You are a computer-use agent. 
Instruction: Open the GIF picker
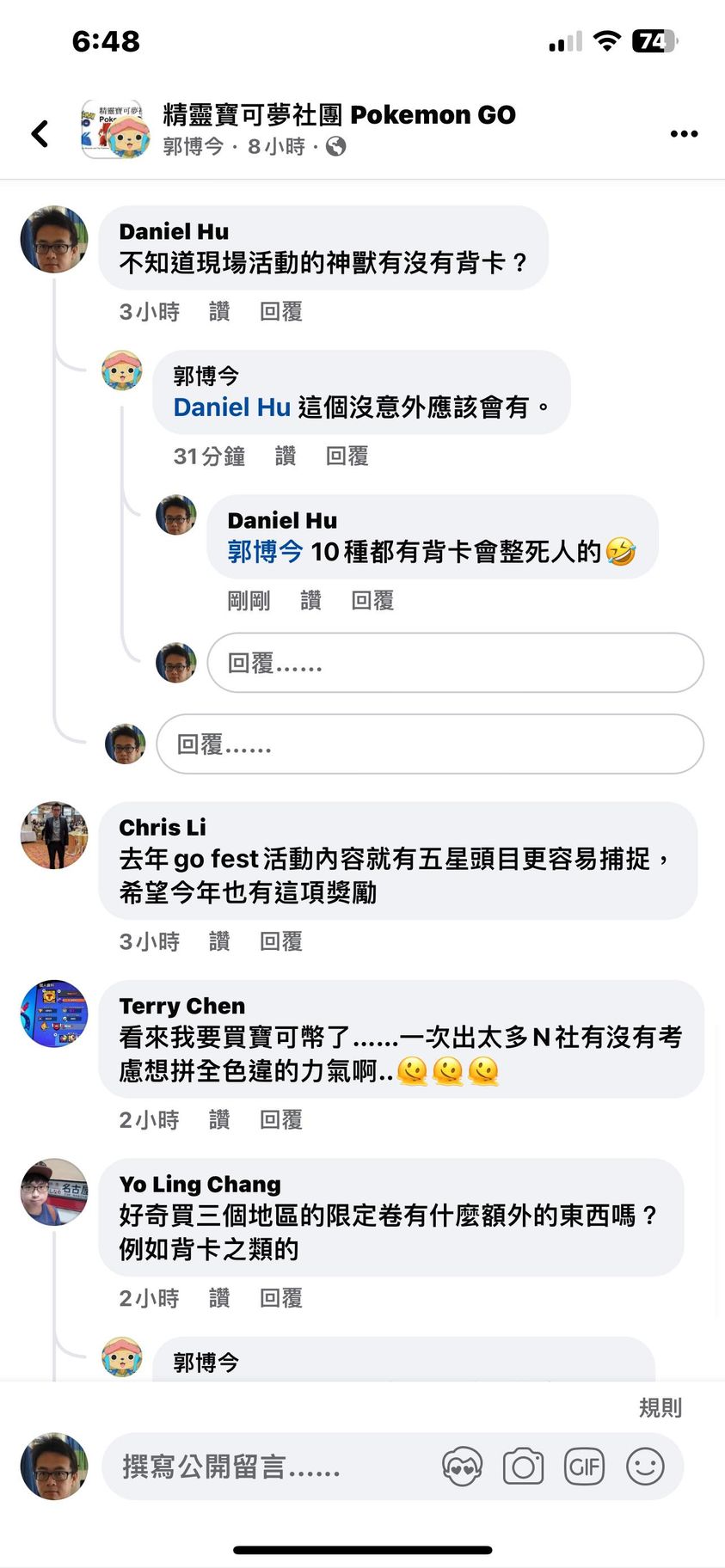[x=584, y=1467]
